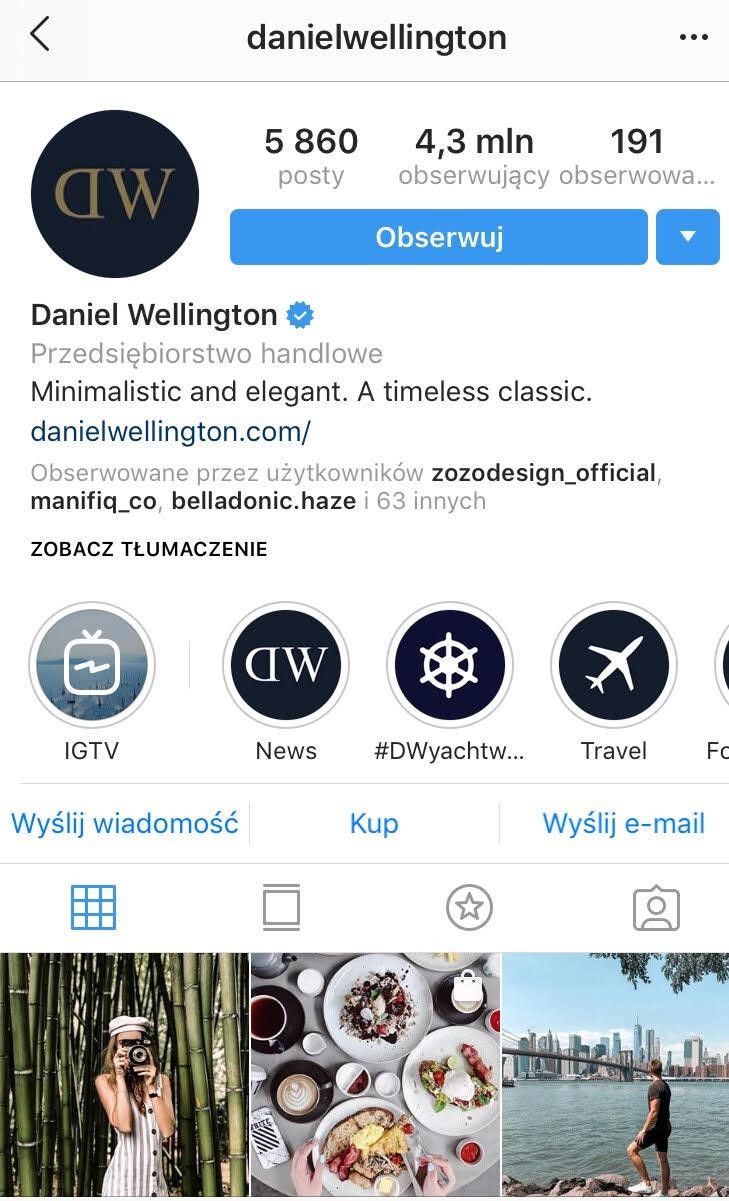This screenshot has height=1201, width=729.
Task: Open the brunch table shopping post
Action: pyautogui.click(x=375, y=1075)
